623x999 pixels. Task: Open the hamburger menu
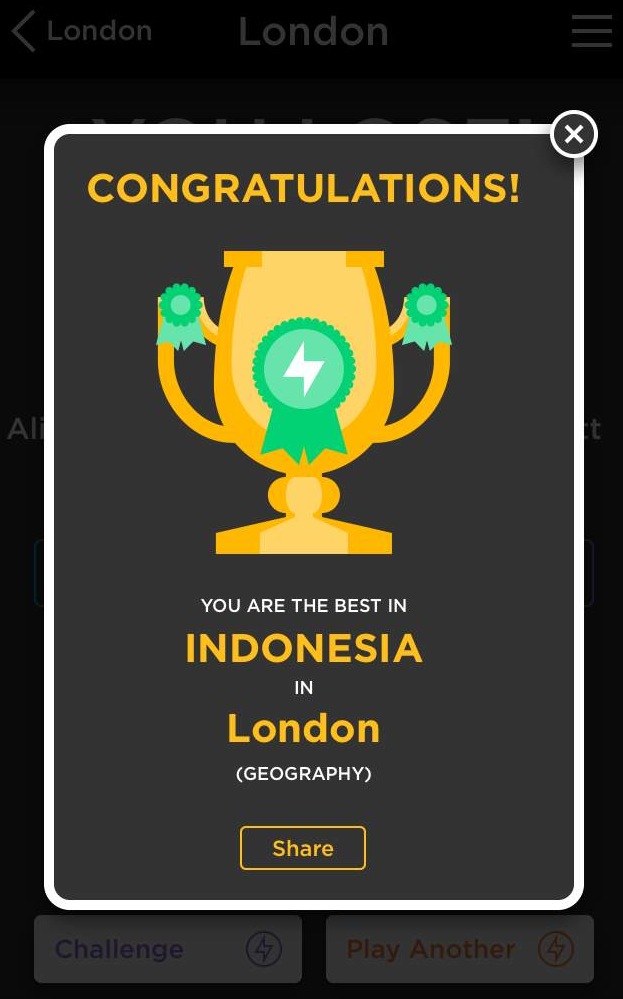591,31
